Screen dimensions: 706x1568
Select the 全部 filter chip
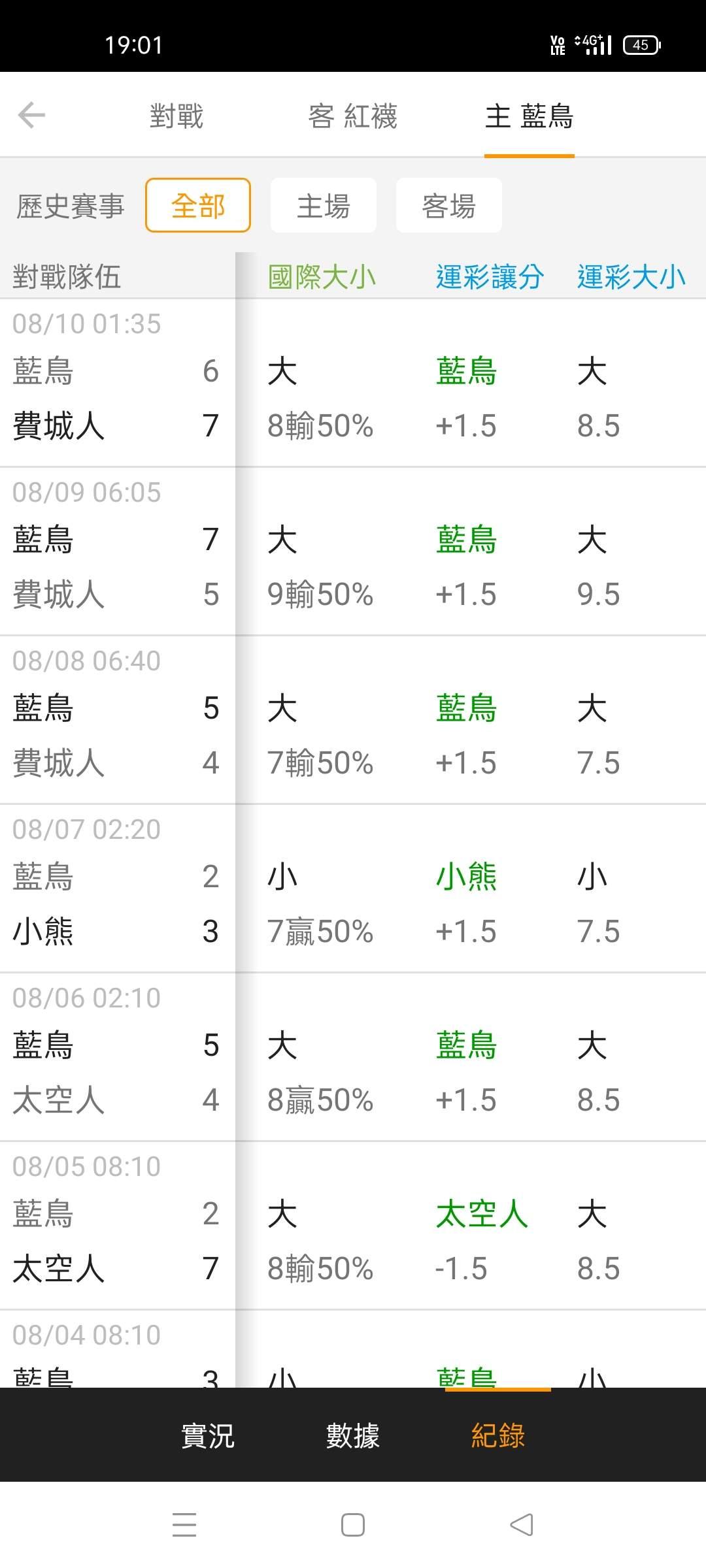coord(198,205)
